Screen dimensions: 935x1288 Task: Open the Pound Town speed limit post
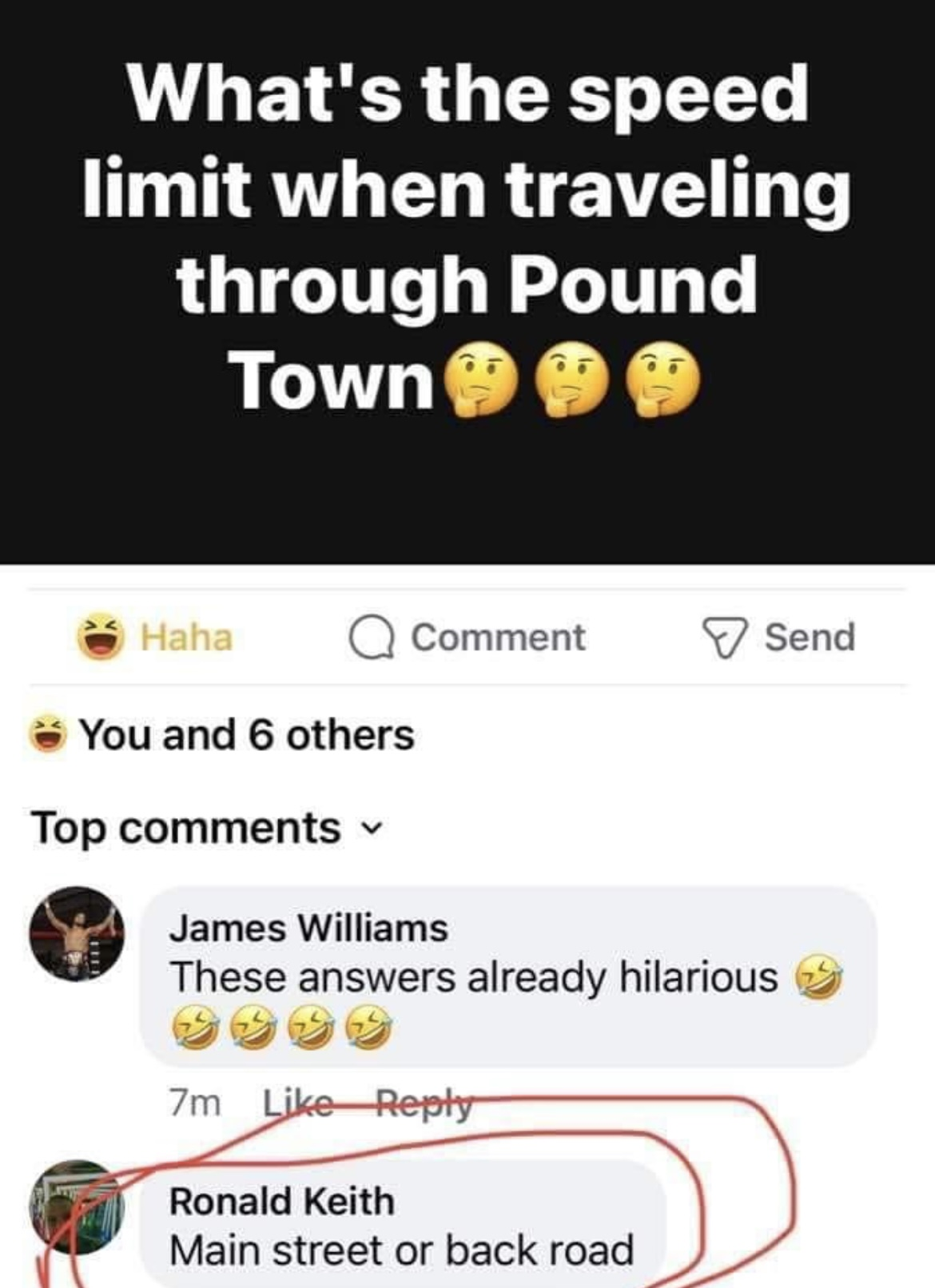click(467, 240)
